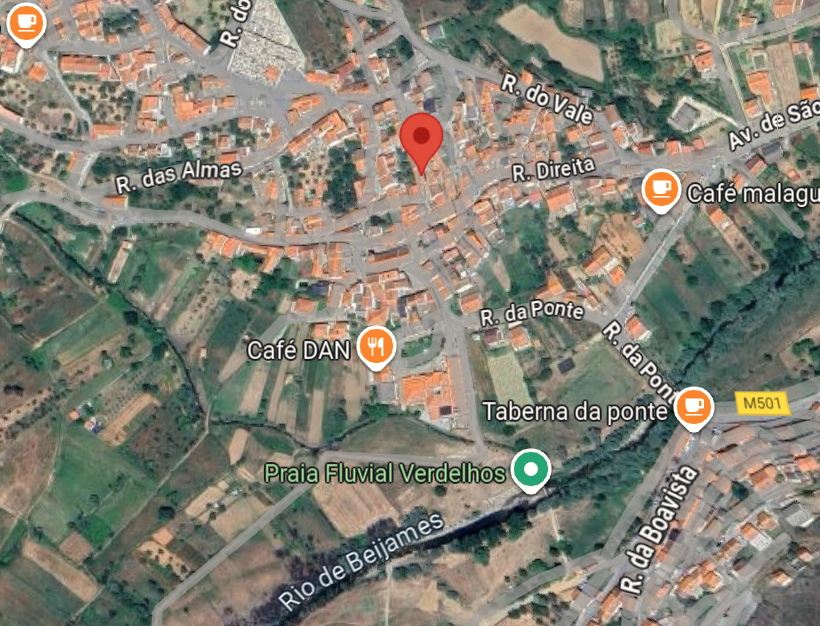The image size is (820, 626).
Task: Select the Taberna da ponte marker
Action: 692,407
